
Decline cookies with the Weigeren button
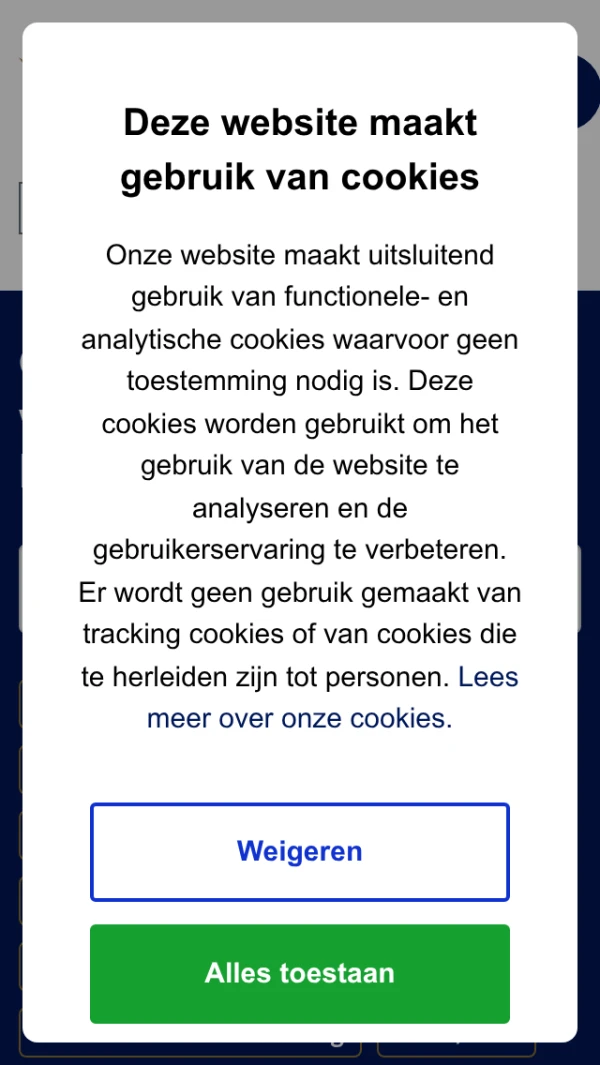pos(299,852)
